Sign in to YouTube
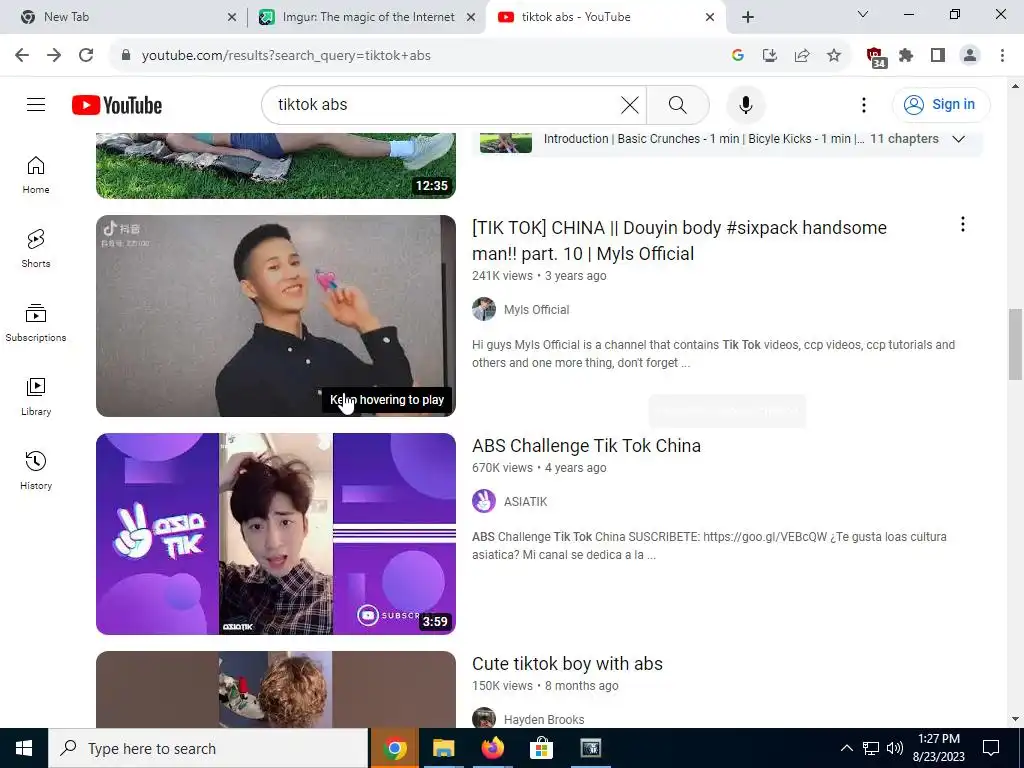This screenshot has width=1024, height=768. 940,105
